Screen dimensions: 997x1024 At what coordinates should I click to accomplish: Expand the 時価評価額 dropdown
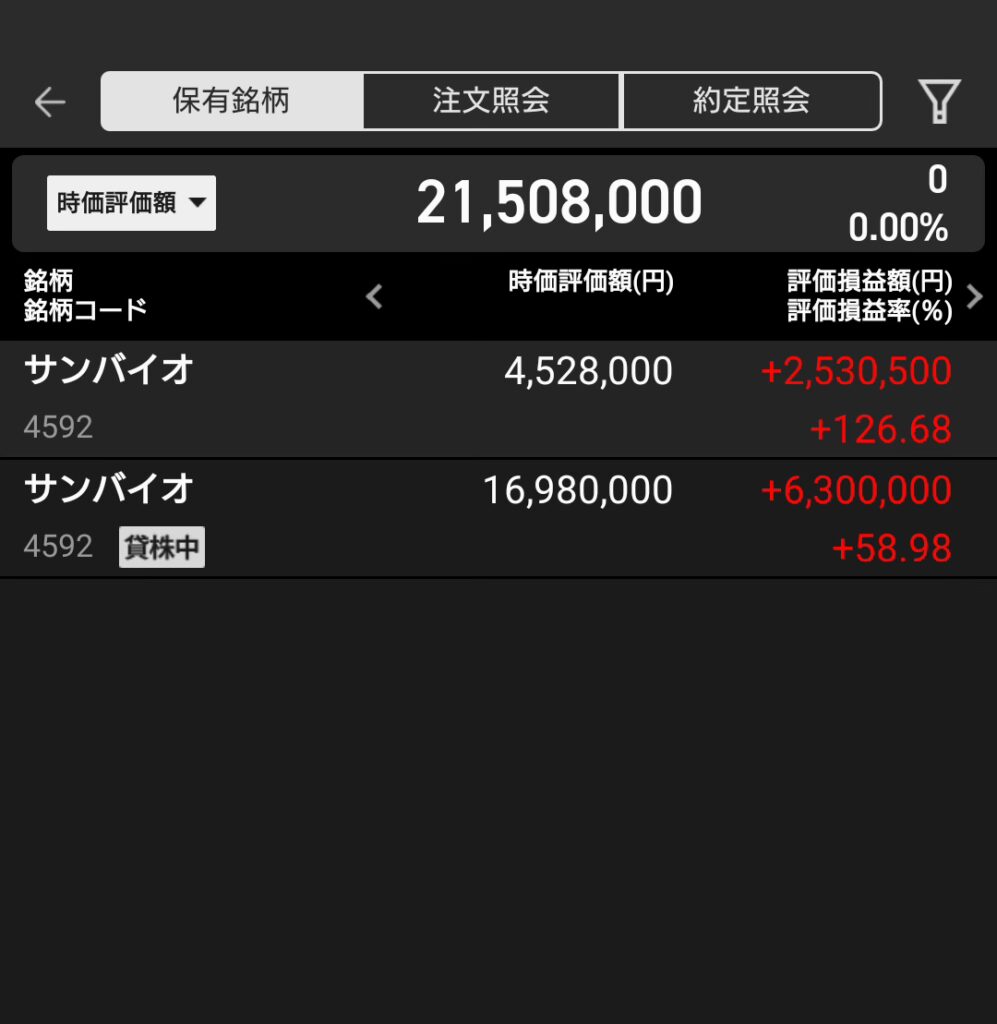coord(131,203)
